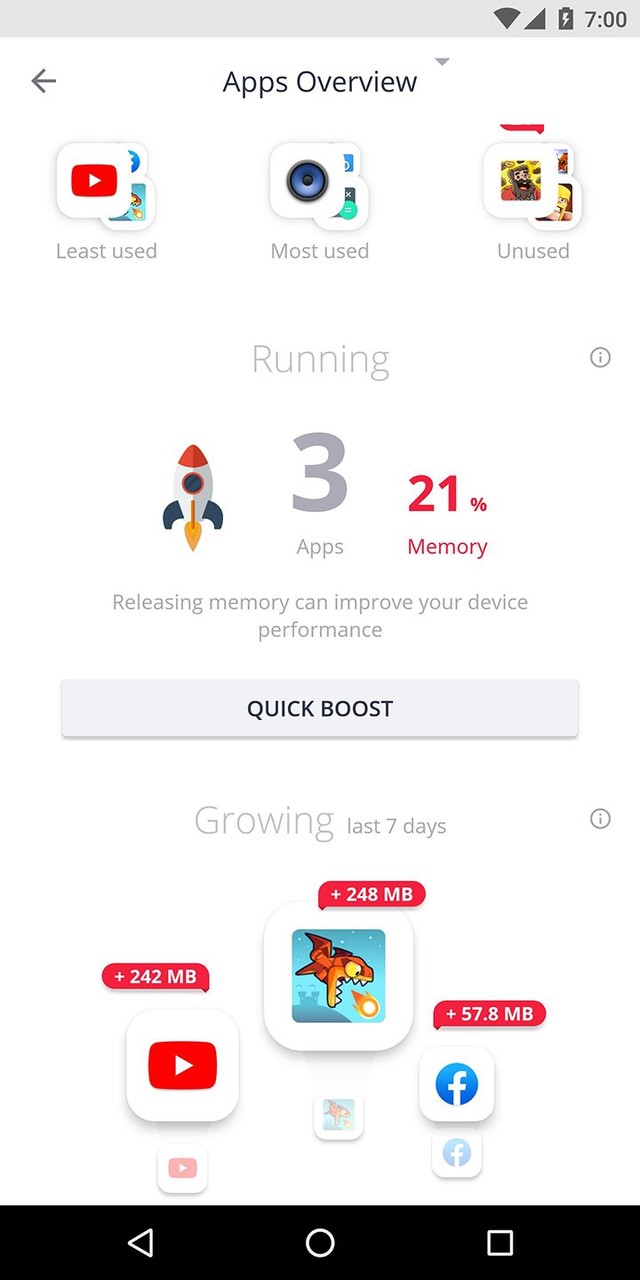This screenshot has width=640, height=1280.
Task: Show info about the Growing section
Action: [600, 819]
